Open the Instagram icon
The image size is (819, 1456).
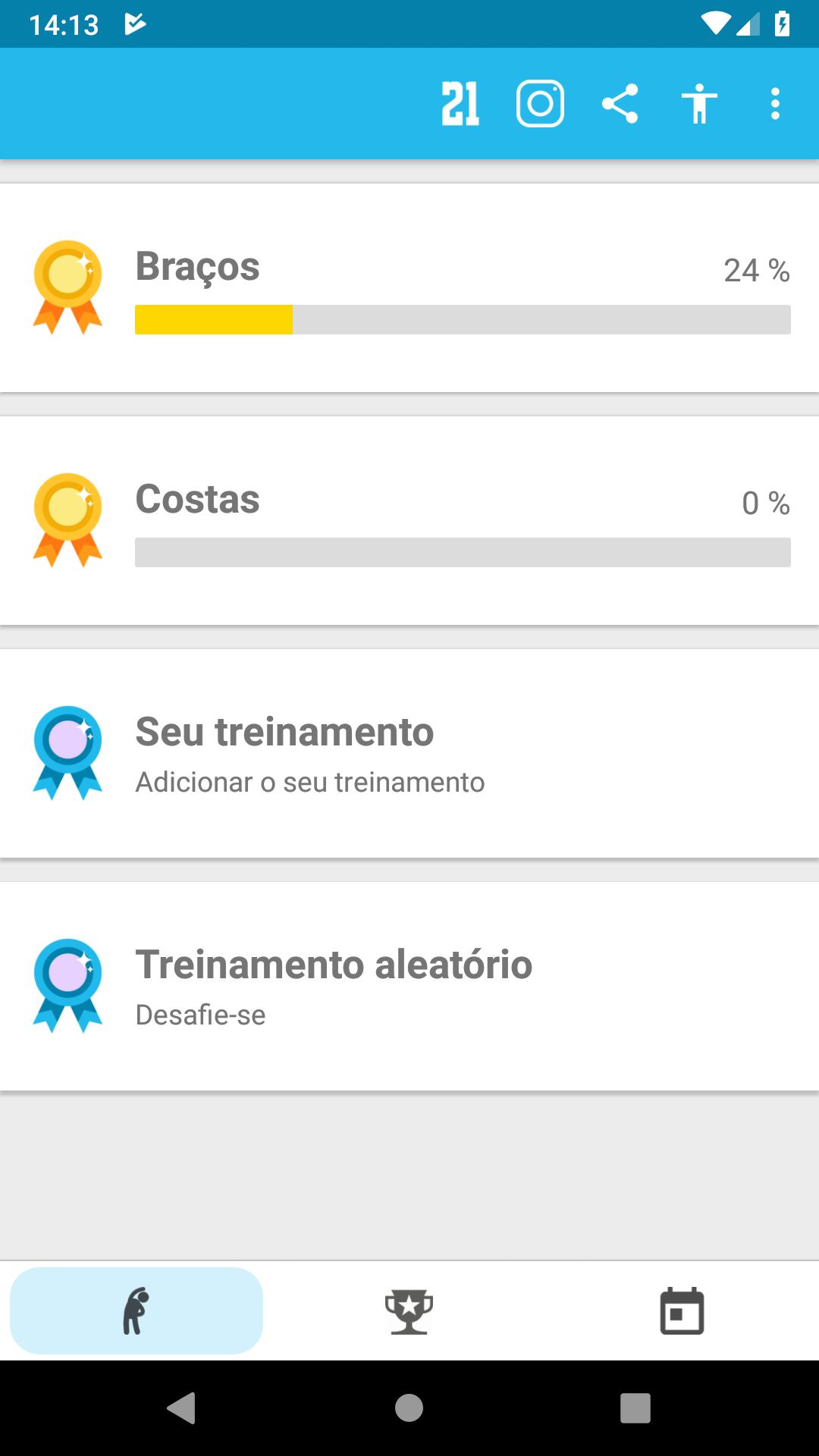[540, 104]
